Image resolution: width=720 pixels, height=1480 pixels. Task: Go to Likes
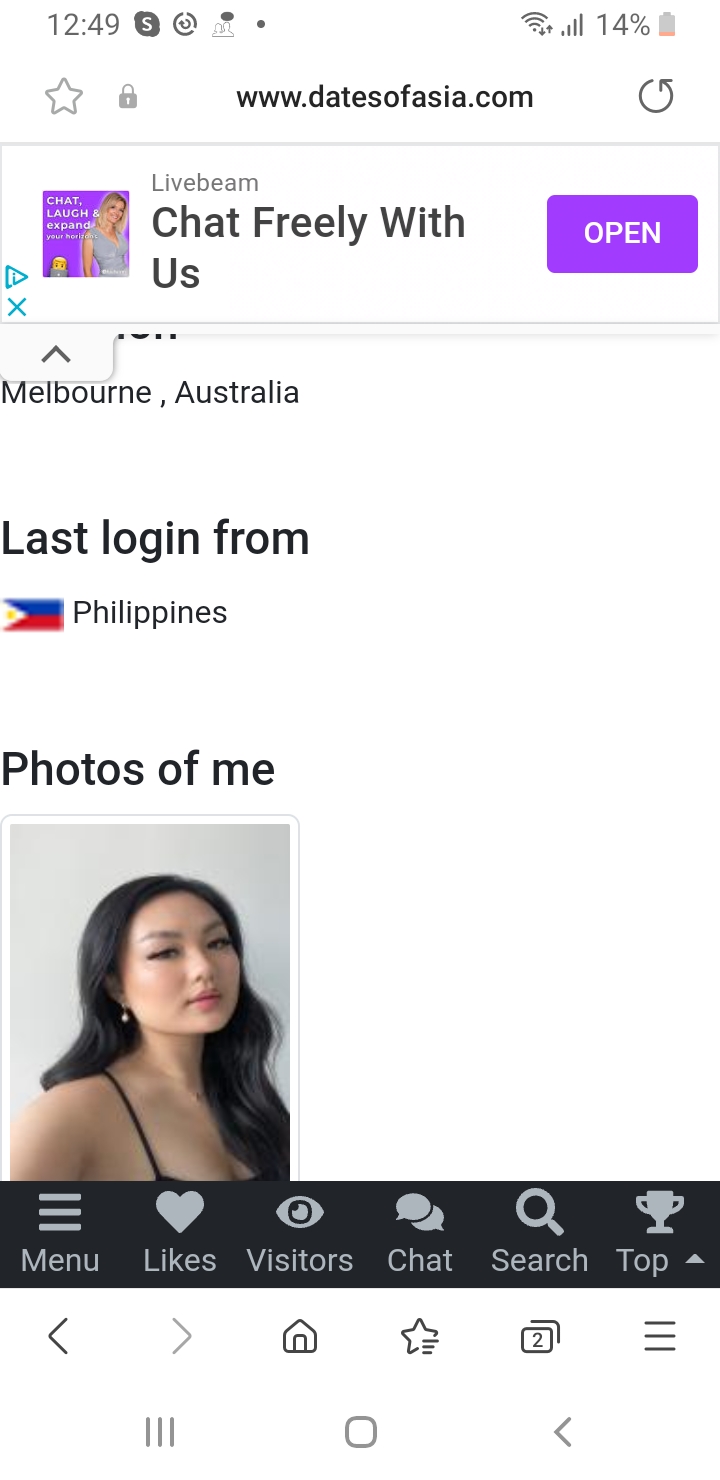pos(180,1235)
